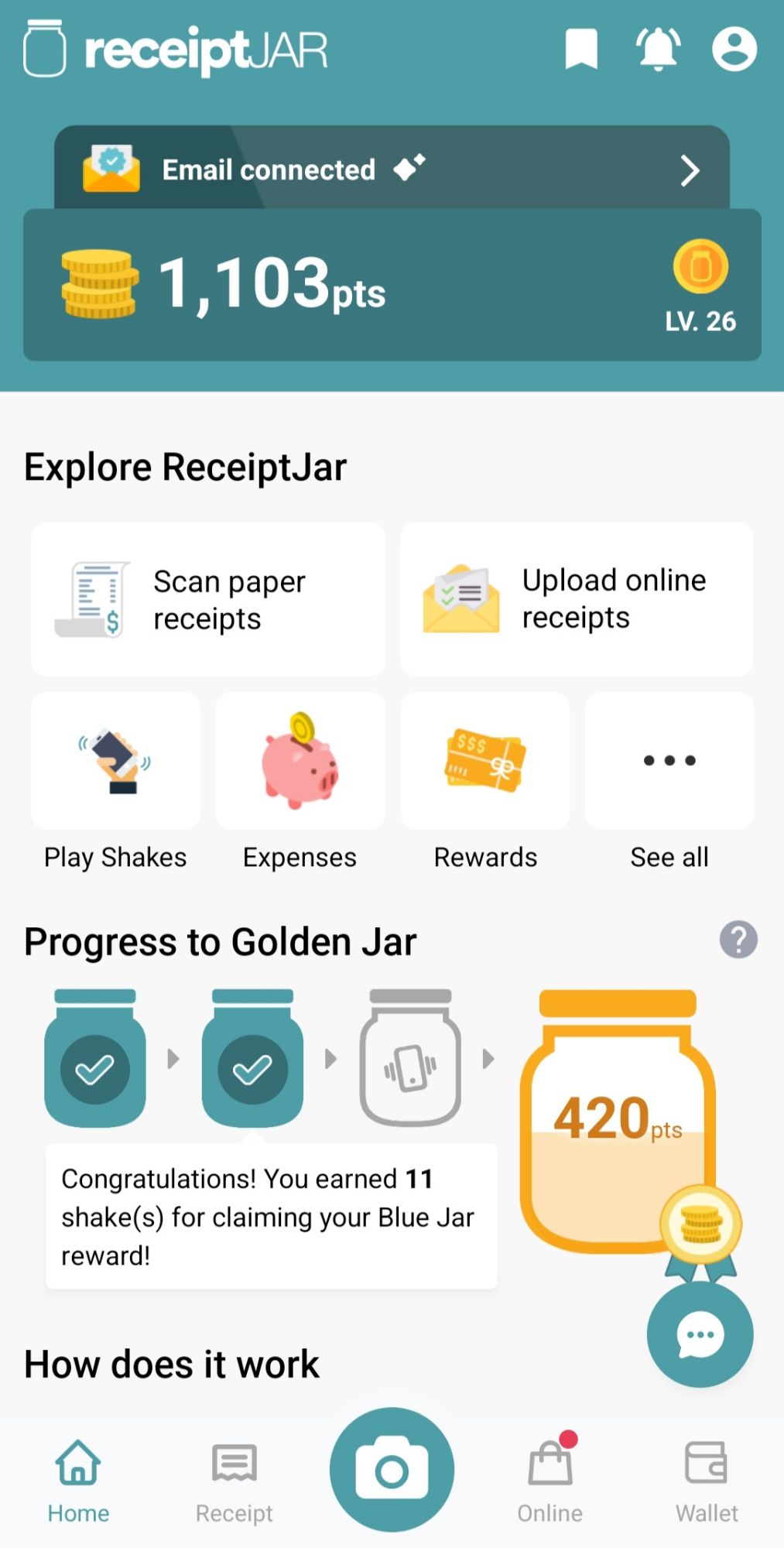
Task: Select the Scan paper receipts option
Action: (207, 600)
